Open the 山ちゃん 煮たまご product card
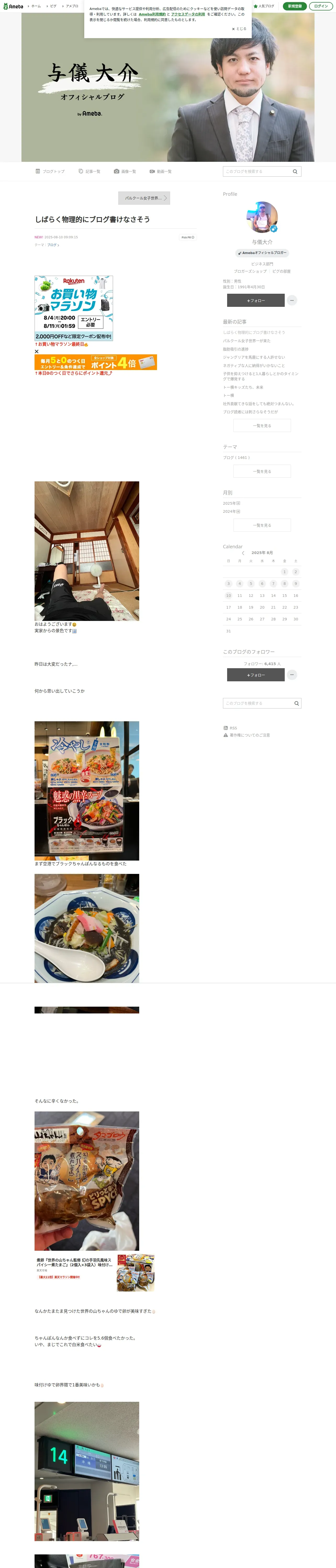This screenshot has width=336, height=1568. pyautogui.click(x=94, y=1273)
